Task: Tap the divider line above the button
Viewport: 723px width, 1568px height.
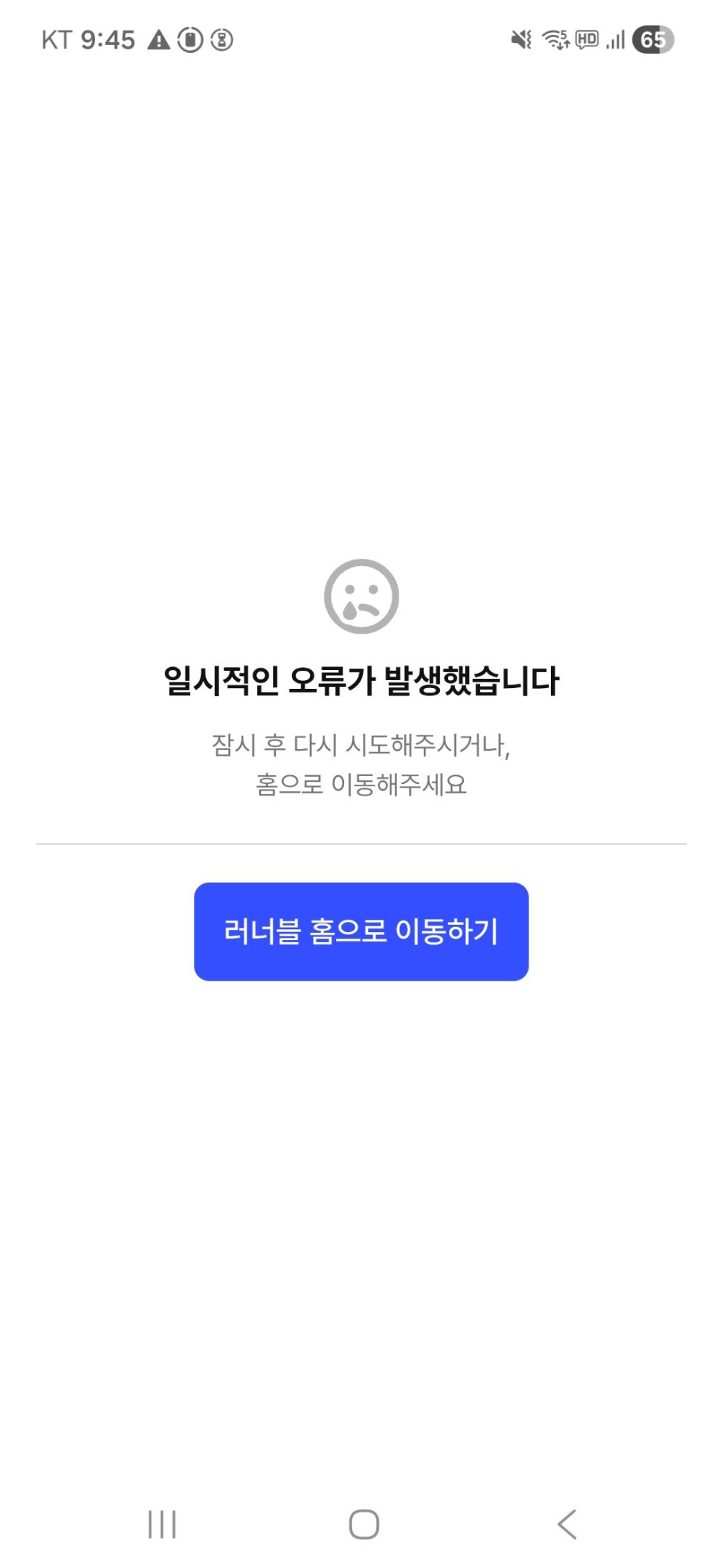Action: 361,844
